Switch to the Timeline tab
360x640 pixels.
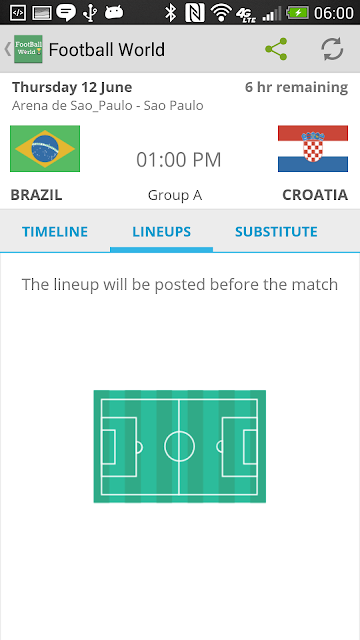pyautogui.click(x=55, y=232)
